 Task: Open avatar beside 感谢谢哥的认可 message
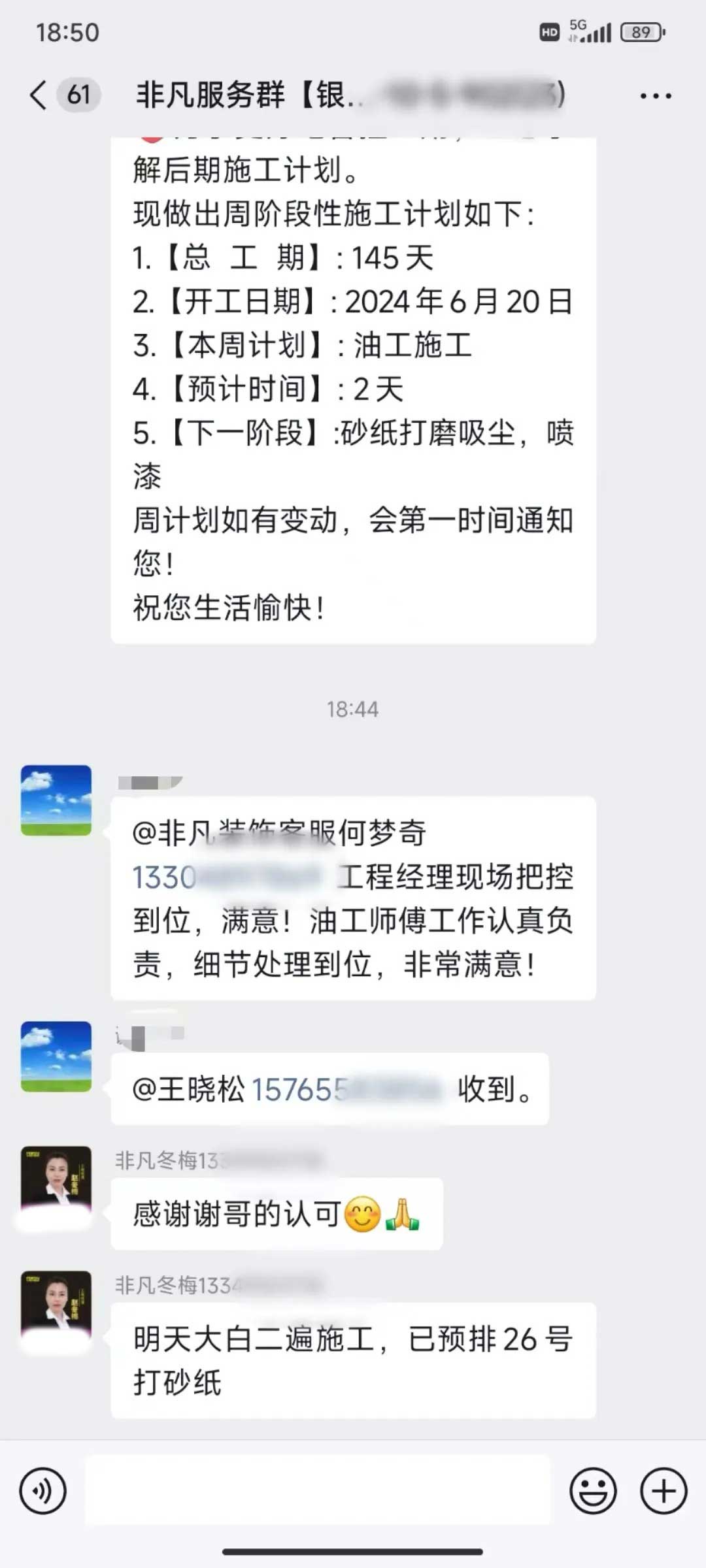pyautogui.click(x=56, y=1183)
